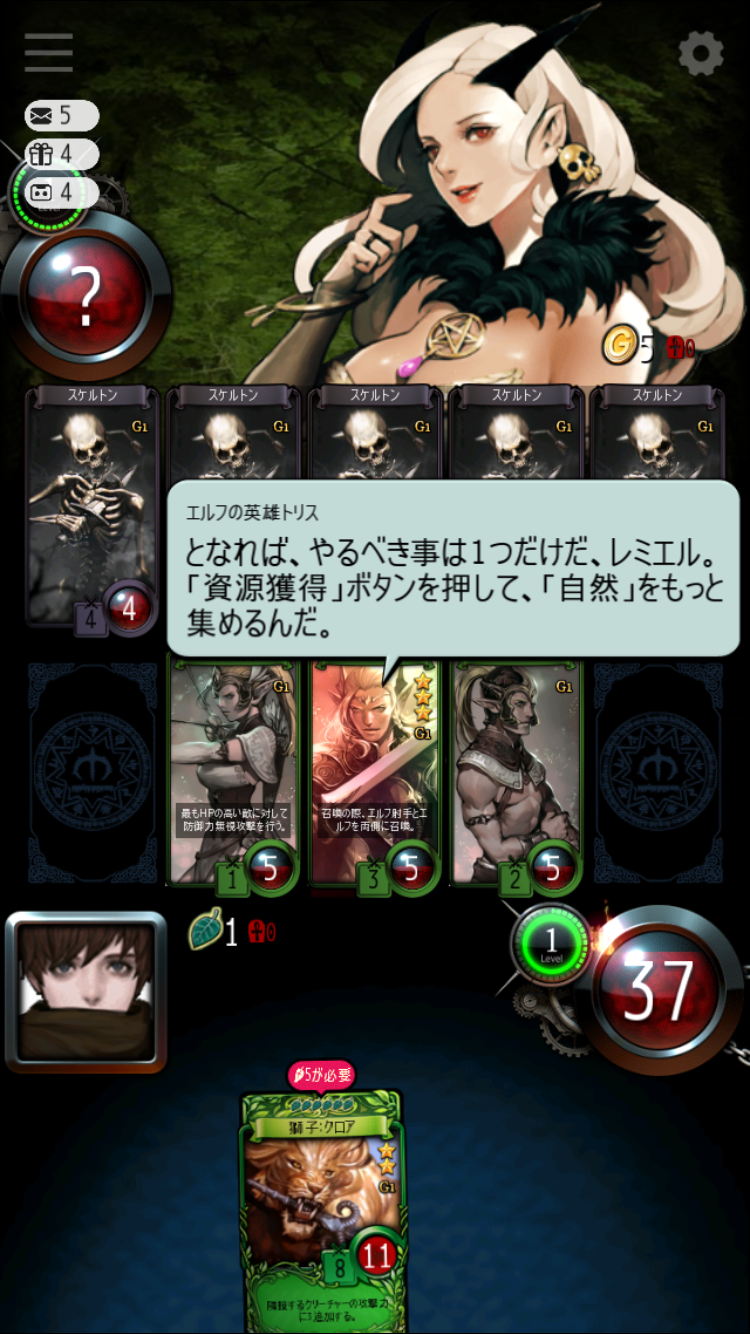
Task: Select the skeleton card with 4 HP
Action: [90, 505]
